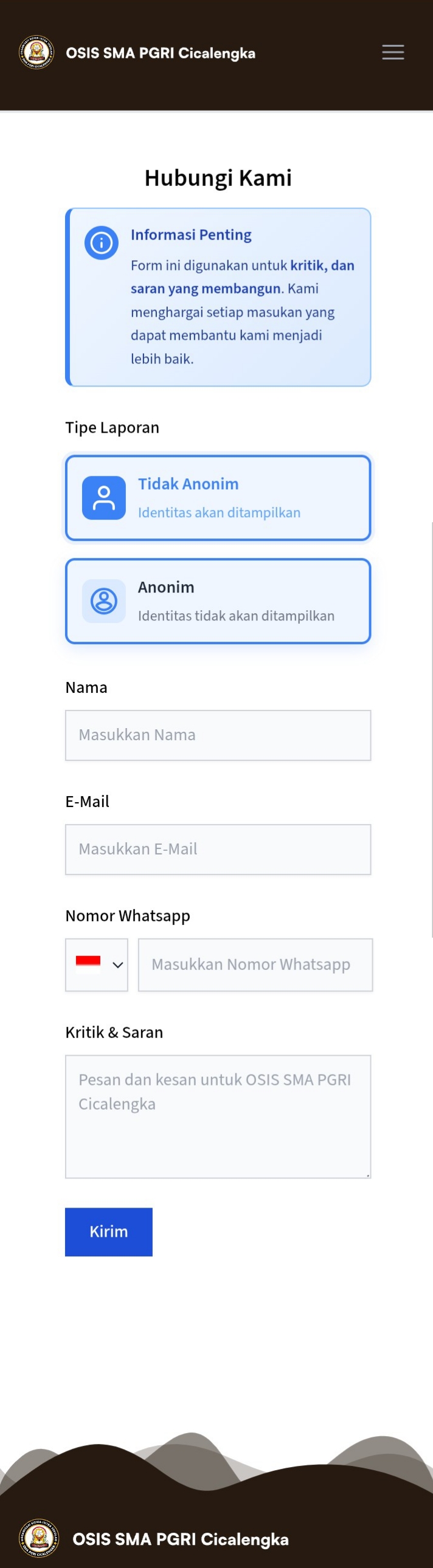Select the Tidak Anonim report type
The height and width of the screenshot is (1568, 433).
click(x=218, y=497)
